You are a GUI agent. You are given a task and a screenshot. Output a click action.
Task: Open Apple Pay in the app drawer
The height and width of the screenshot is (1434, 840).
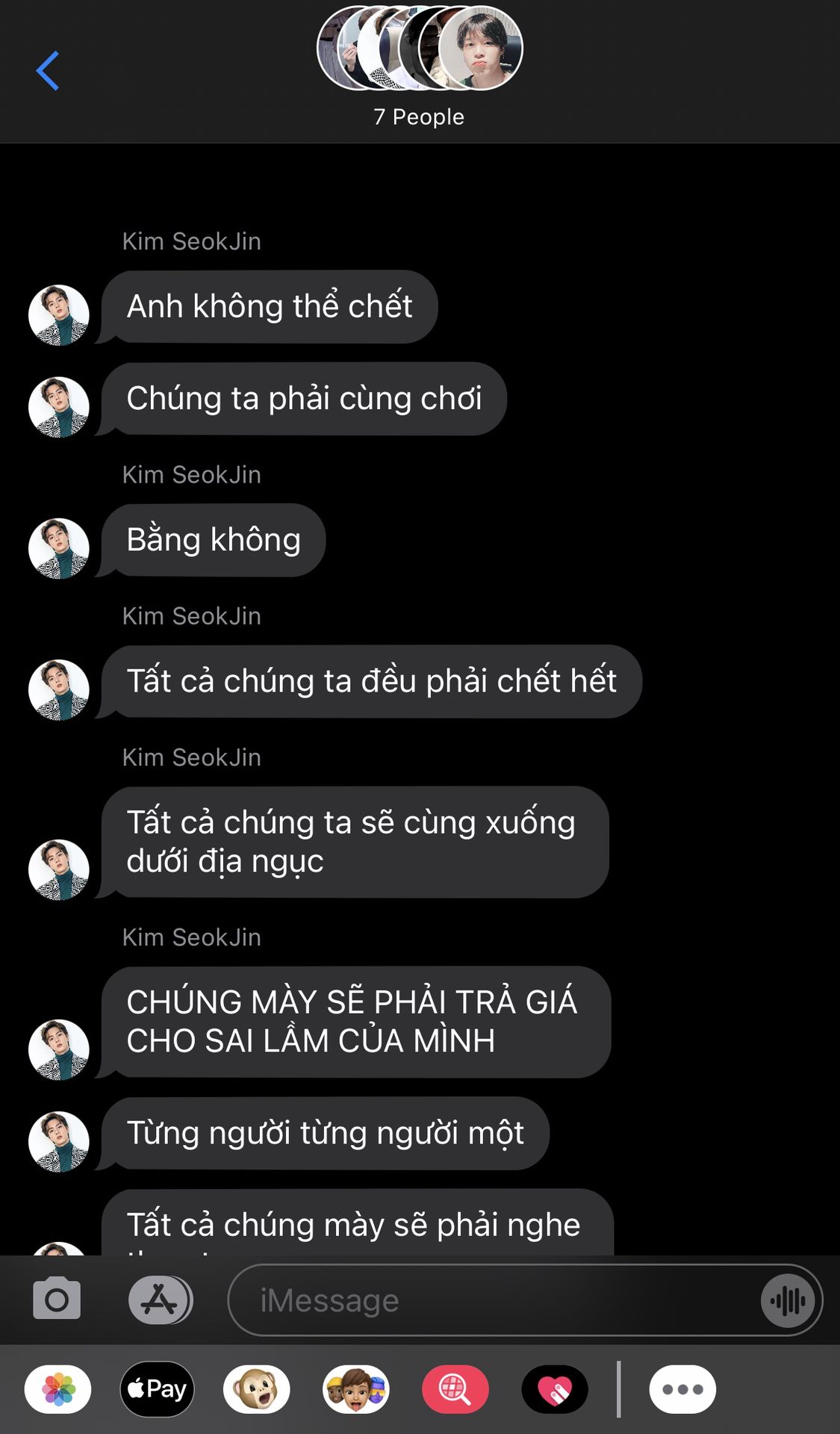[x=158, y=1389]
